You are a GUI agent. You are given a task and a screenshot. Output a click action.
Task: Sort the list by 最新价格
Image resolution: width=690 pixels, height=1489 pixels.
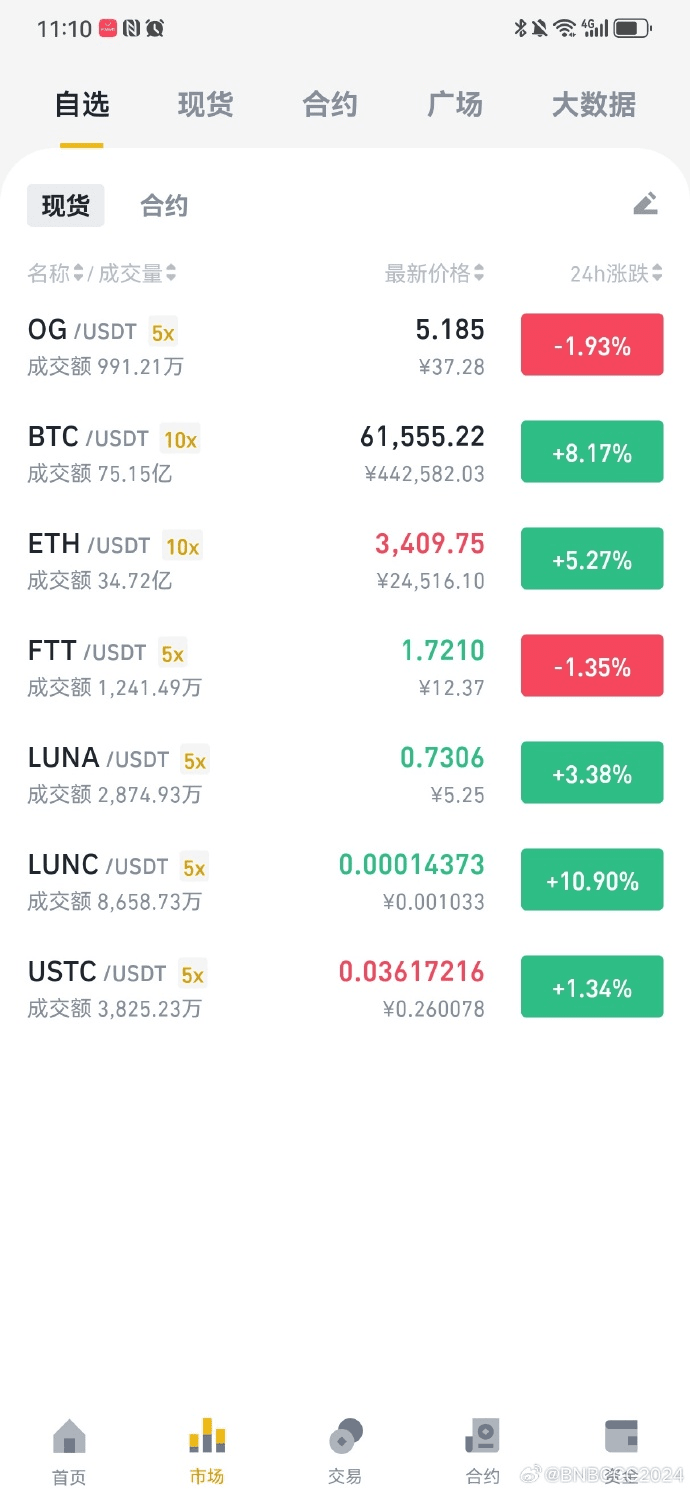434,273
